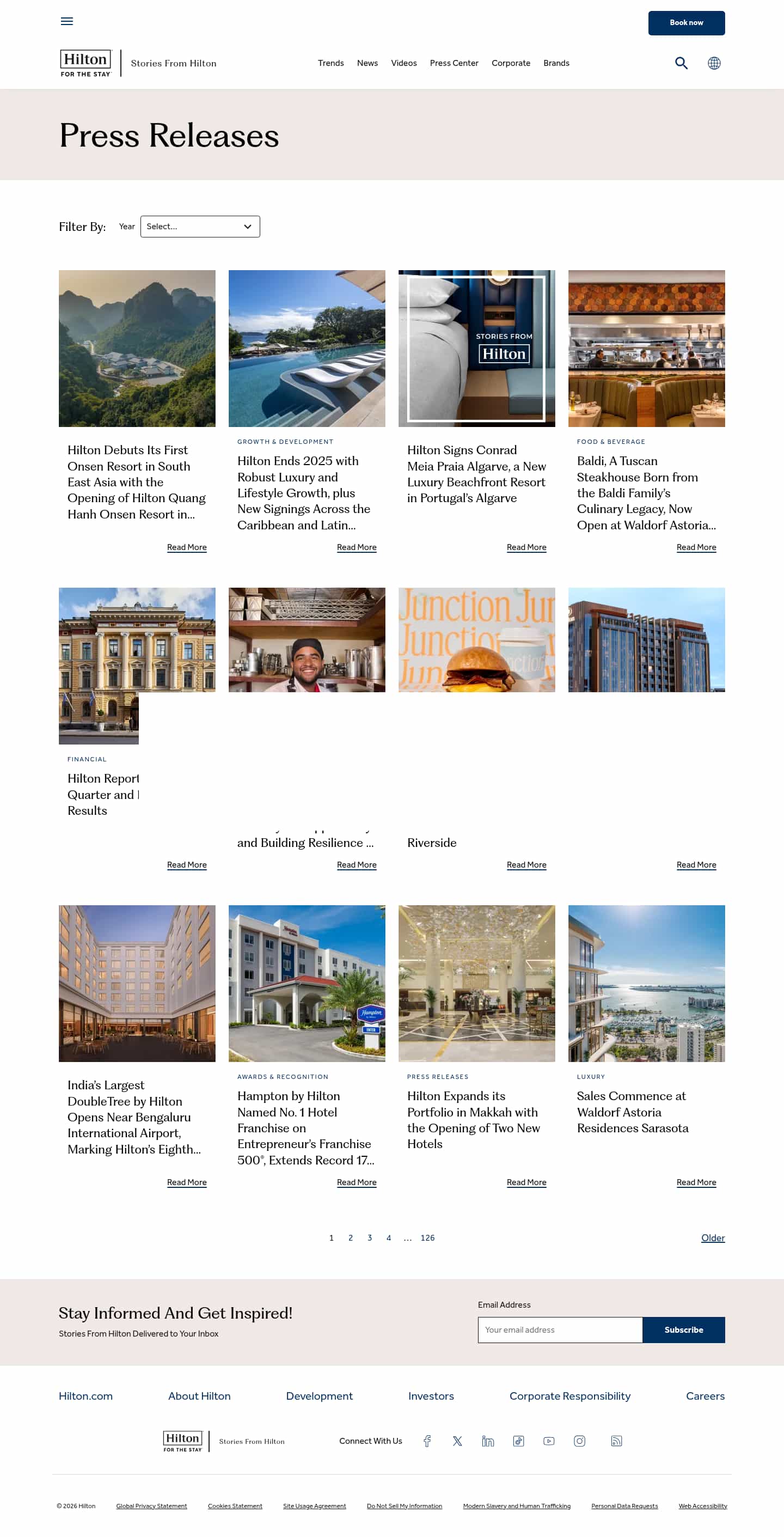Click the Subscribe button

click(684, 1330)
